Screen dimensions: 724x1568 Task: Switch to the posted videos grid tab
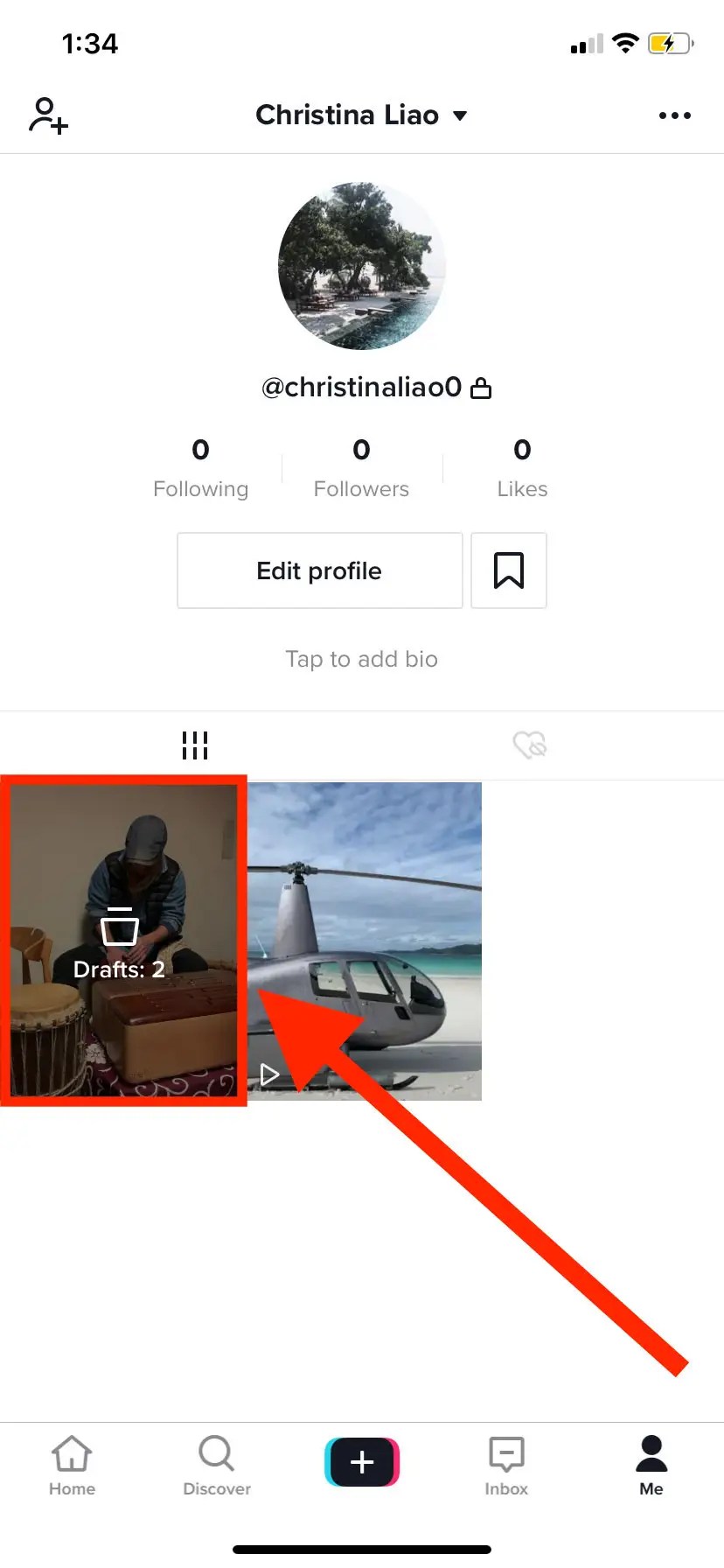coord(194,745)
